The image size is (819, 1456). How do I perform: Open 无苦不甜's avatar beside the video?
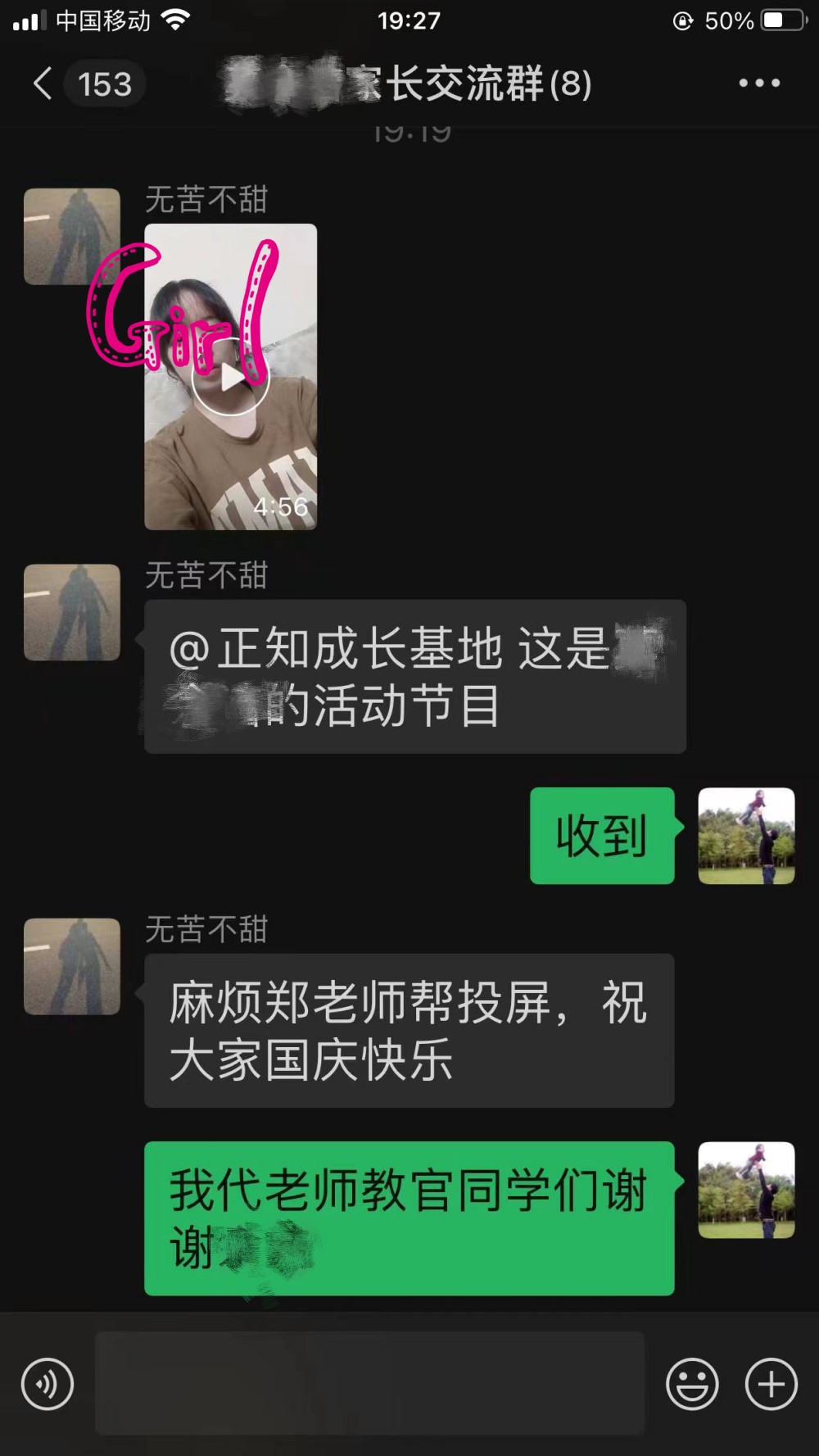click(x=72, y=237)
